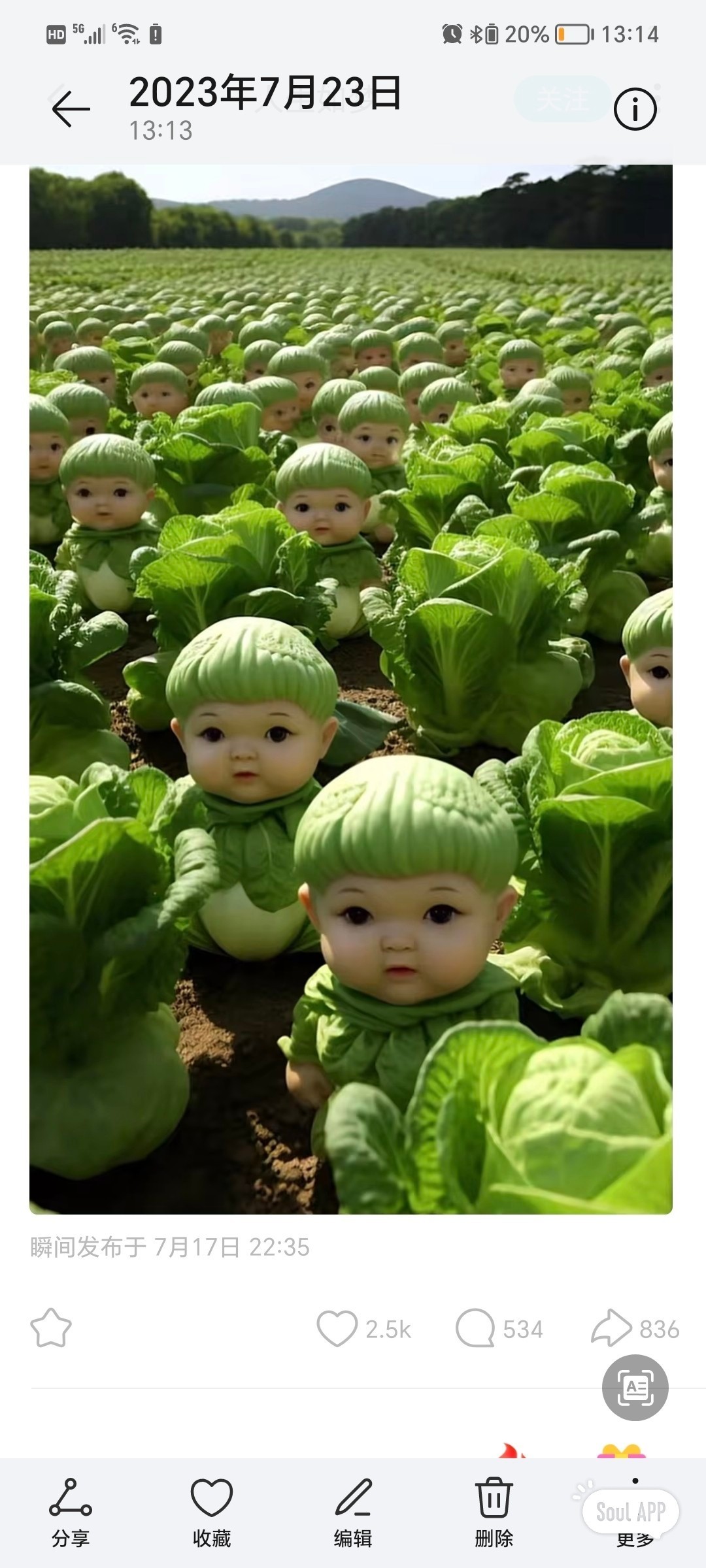Tap 分享 to share this photo
This screenshot has height=1568, width=706.
point(71,1513)
